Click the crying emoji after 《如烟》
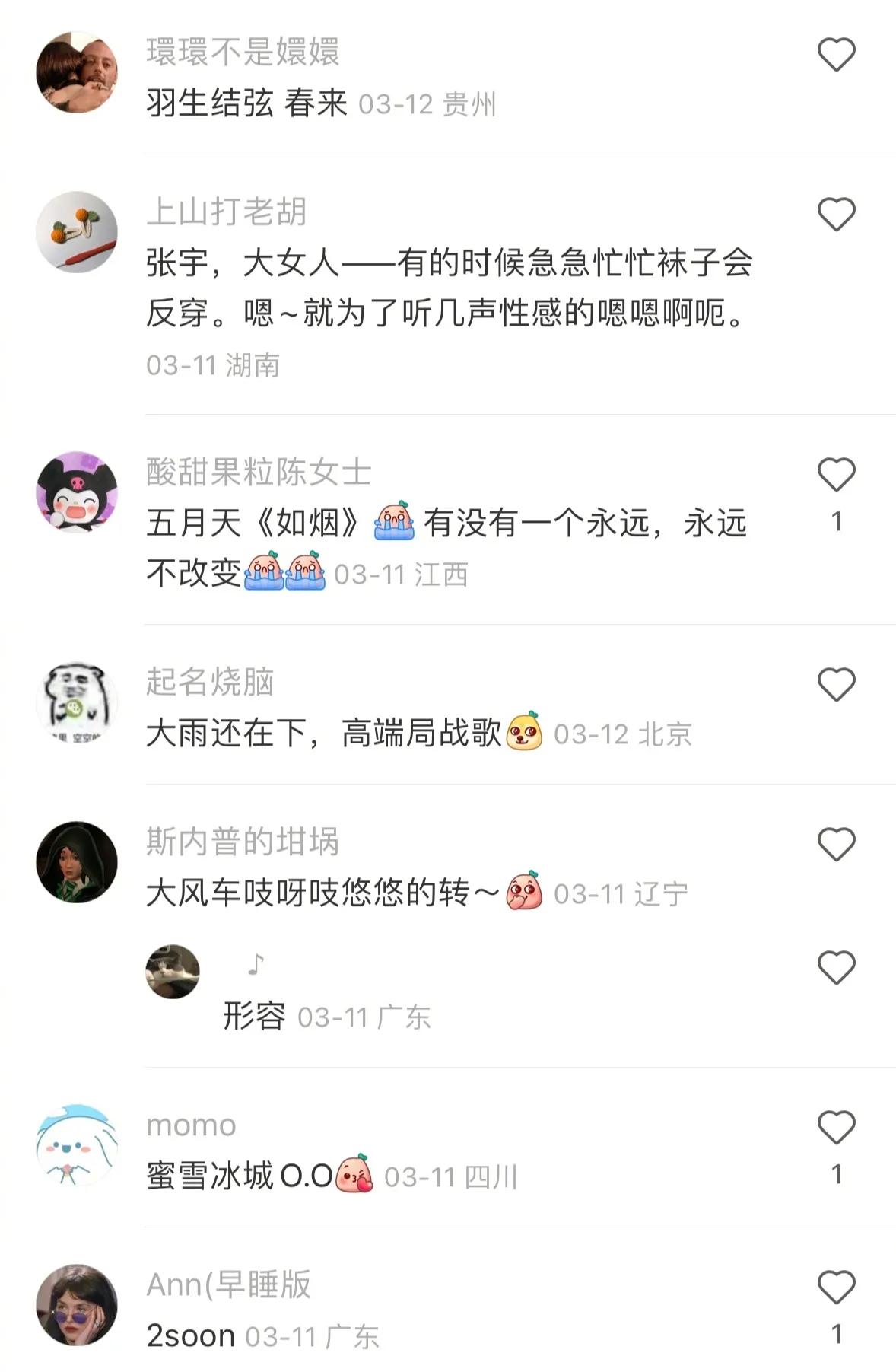This screenshot has width=896, height=1372. [396, 523]
